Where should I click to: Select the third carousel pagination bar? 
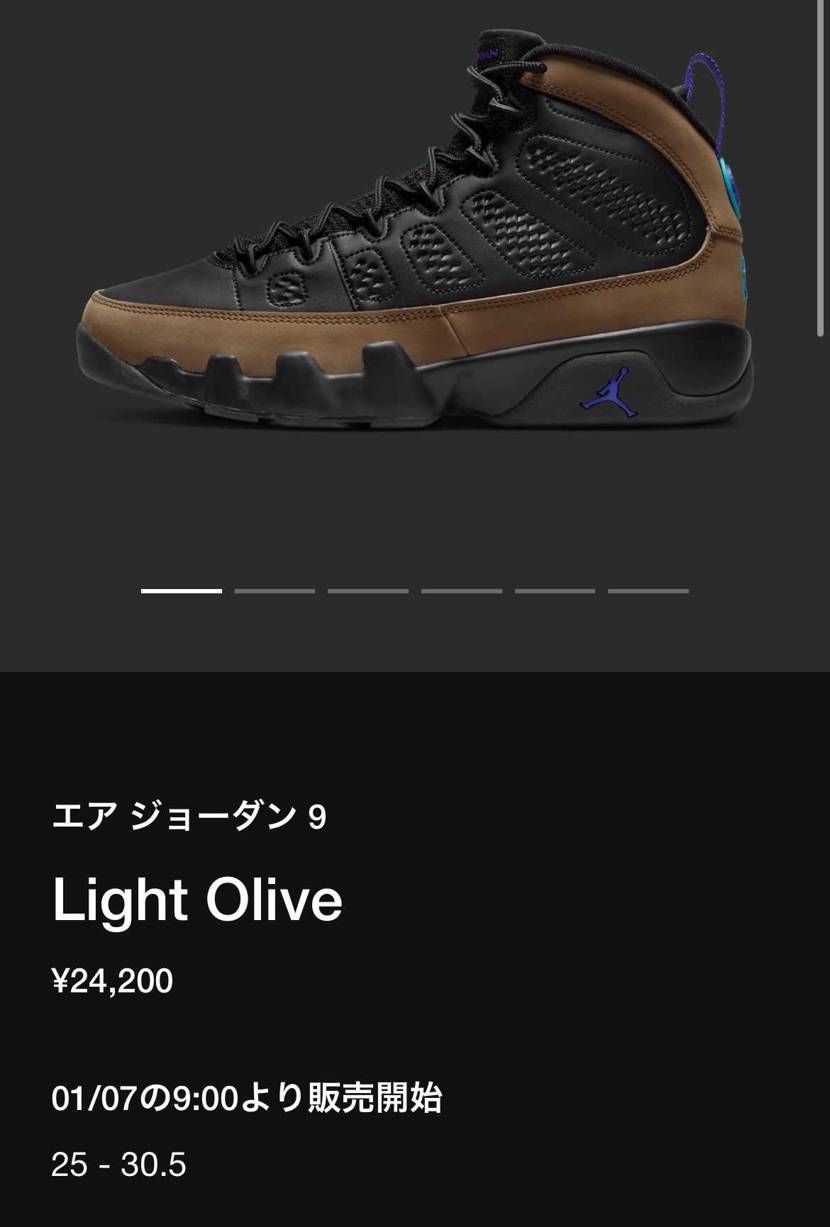[367, 590]
